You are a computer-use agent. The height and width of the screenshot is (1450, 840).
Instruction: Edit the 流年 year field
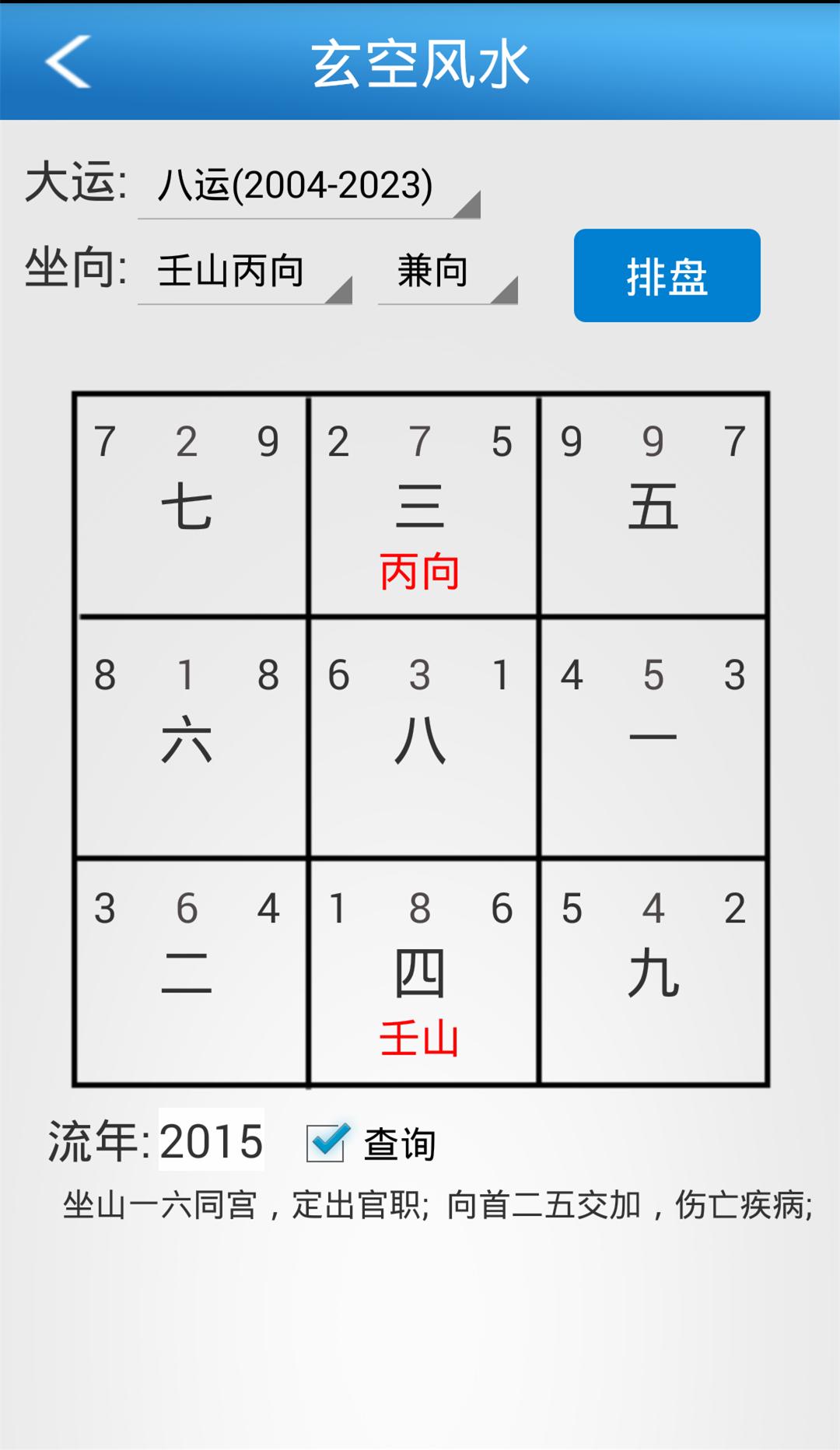point(212,1140)
